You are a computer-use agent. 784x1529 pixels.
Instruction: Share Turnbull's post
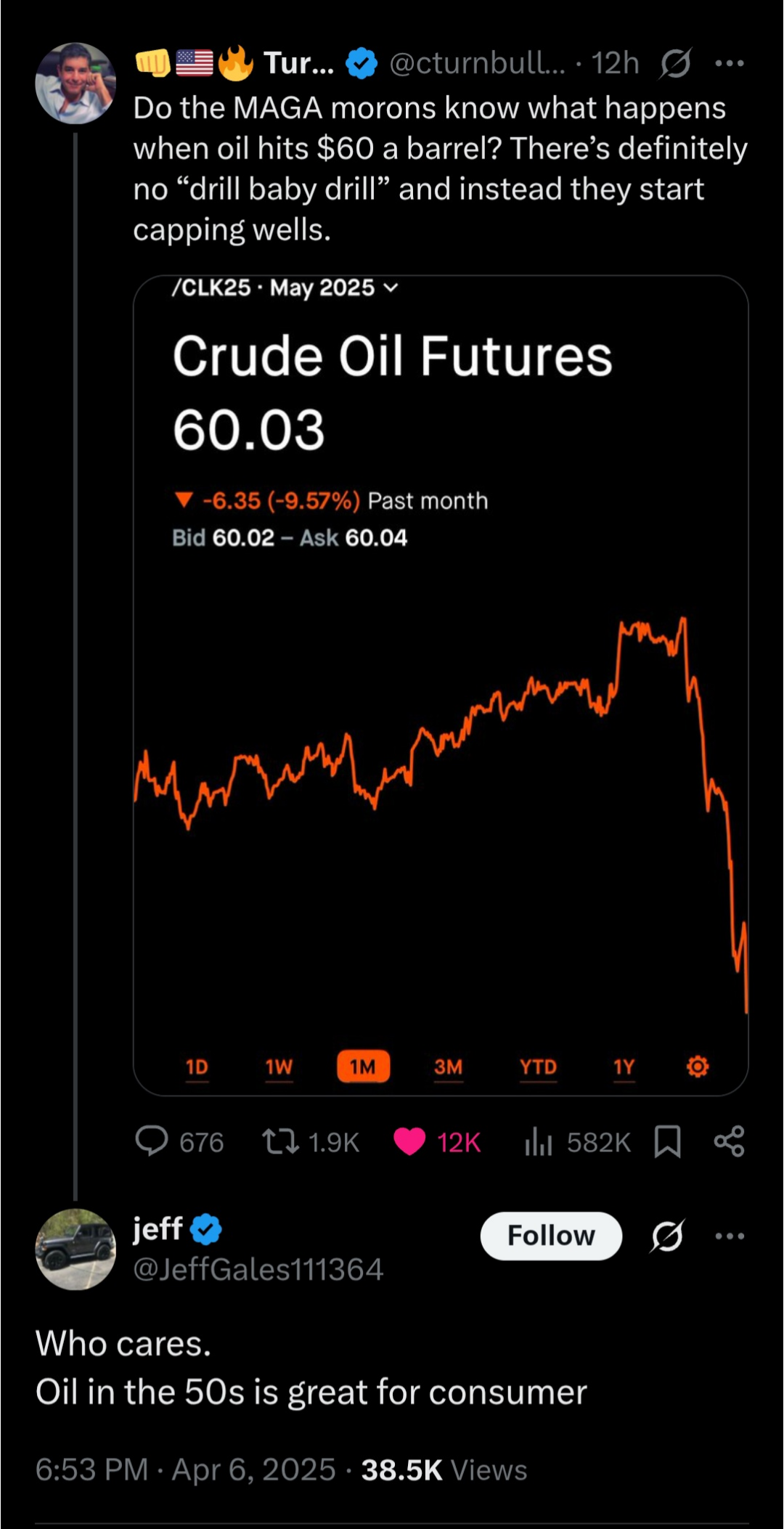[x=729, y=1141]
